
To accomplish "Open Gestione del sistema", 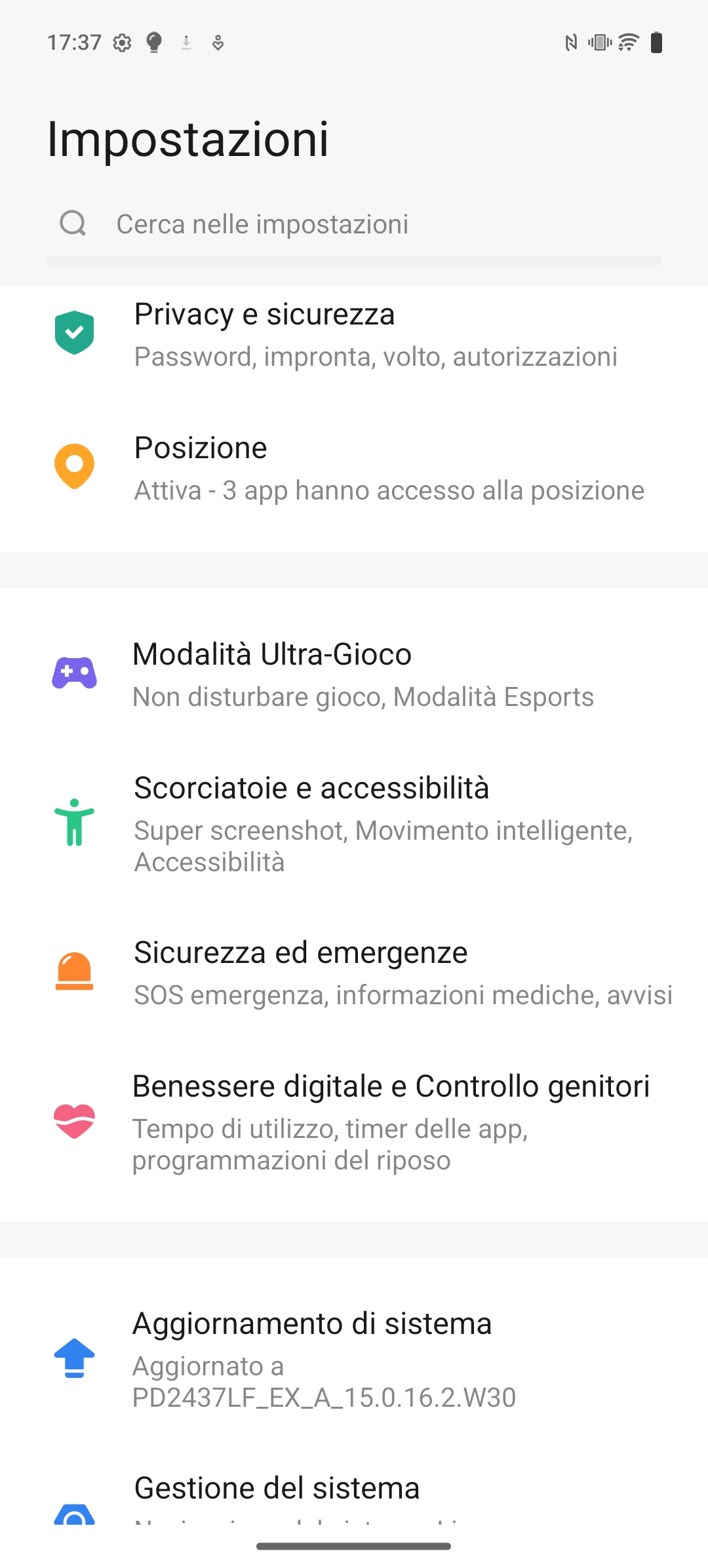I will coord(354,1497).
